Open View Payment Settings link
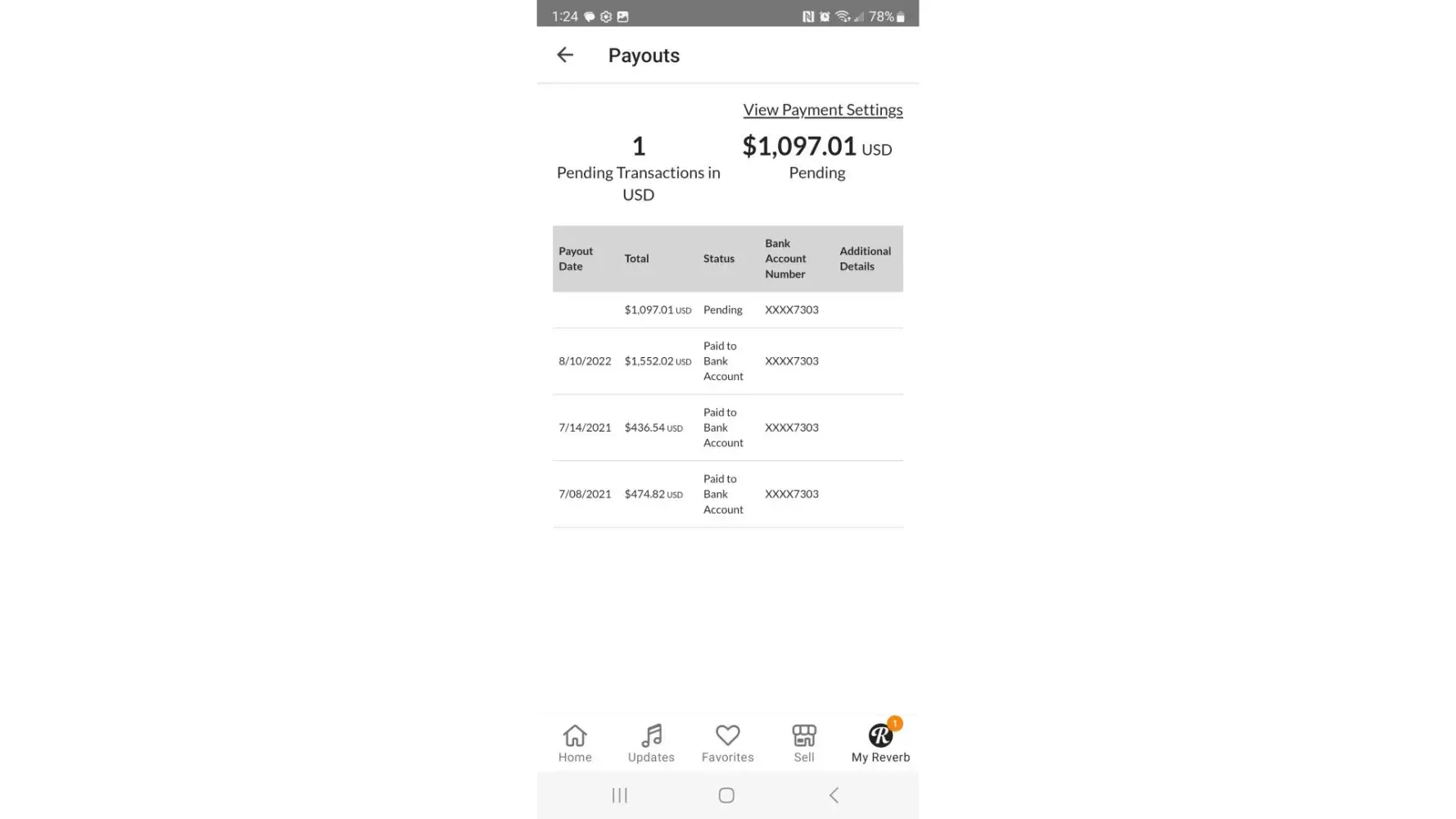 click(x=822, y=110)
